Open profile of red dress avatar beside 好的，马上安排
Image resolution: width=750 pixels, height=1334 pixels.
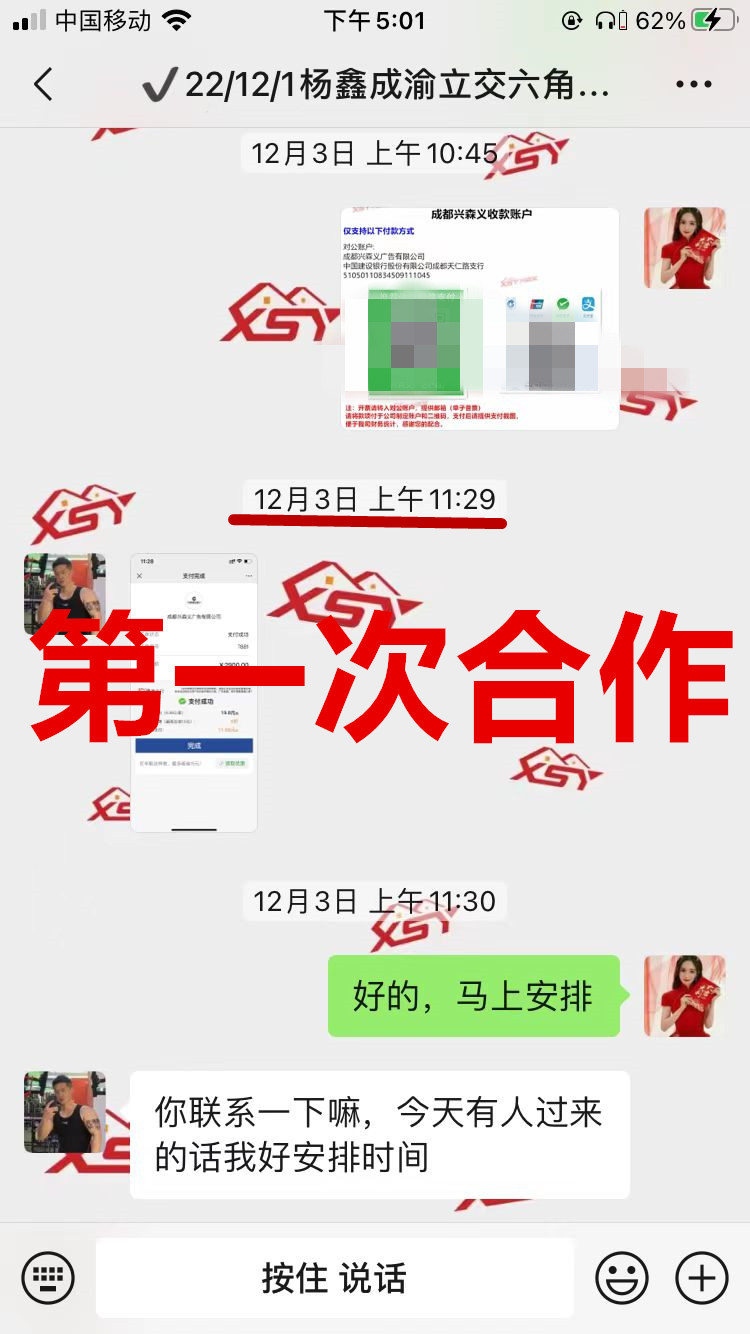684,995
